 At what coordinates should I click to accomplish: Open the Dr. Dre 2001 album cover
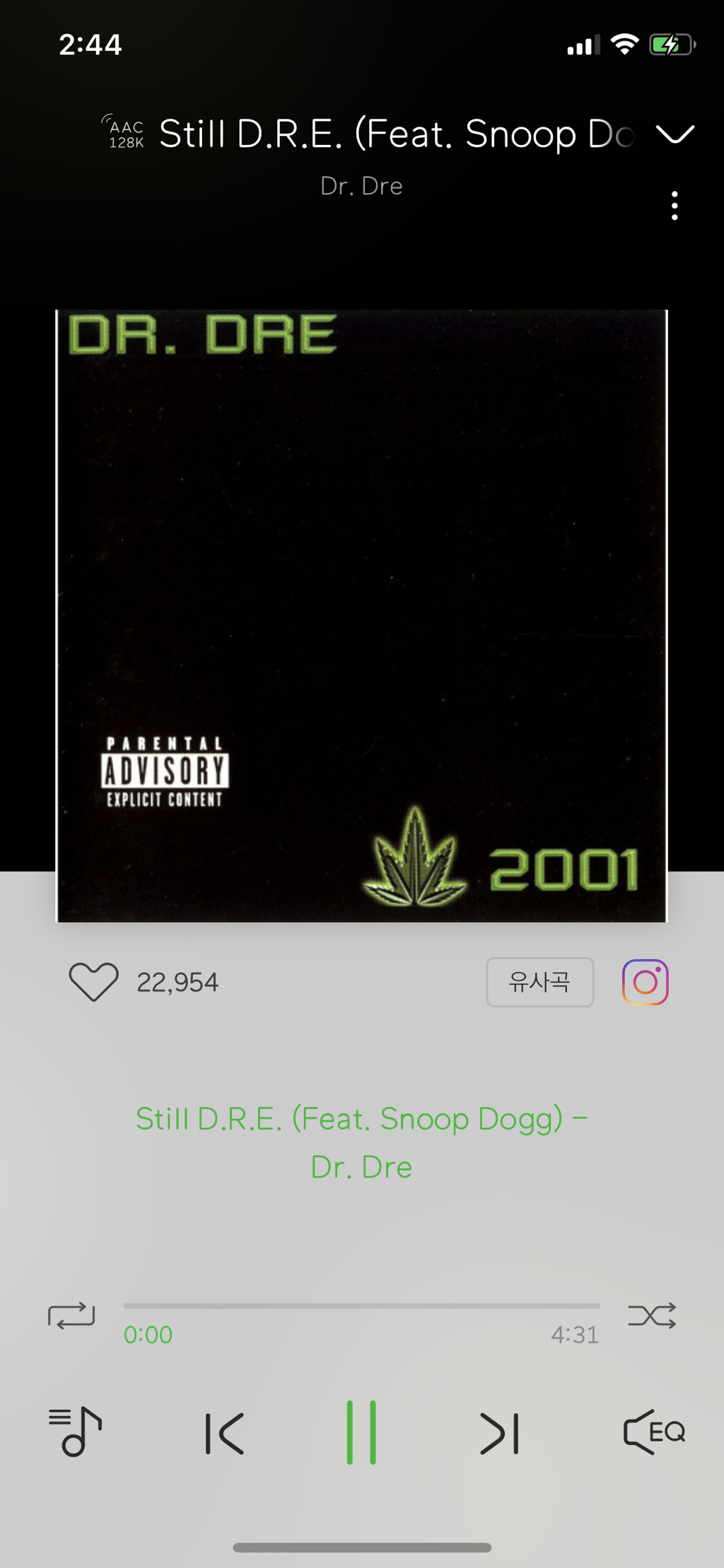point(361,615)
